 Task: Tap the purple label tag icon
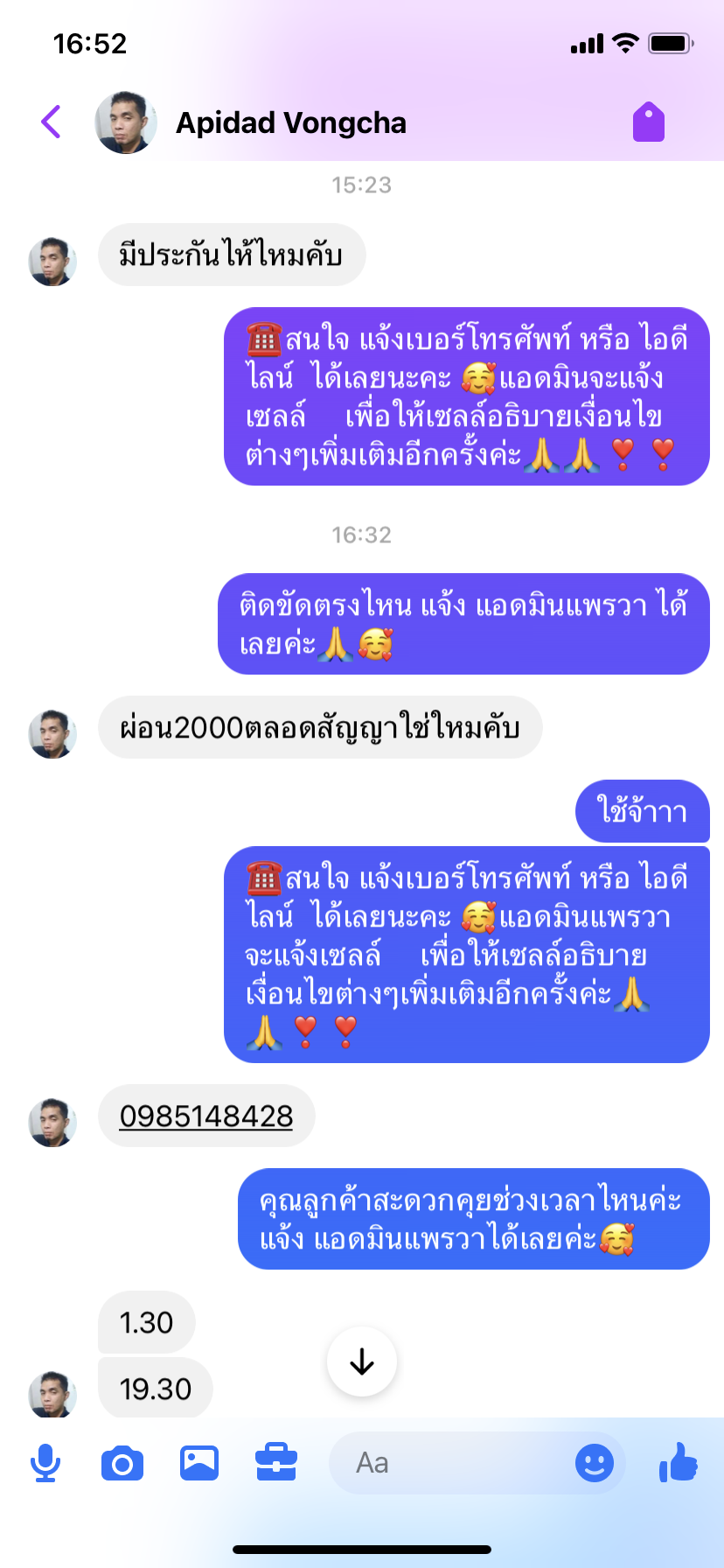pyautogui.click(x=649, y=122)
